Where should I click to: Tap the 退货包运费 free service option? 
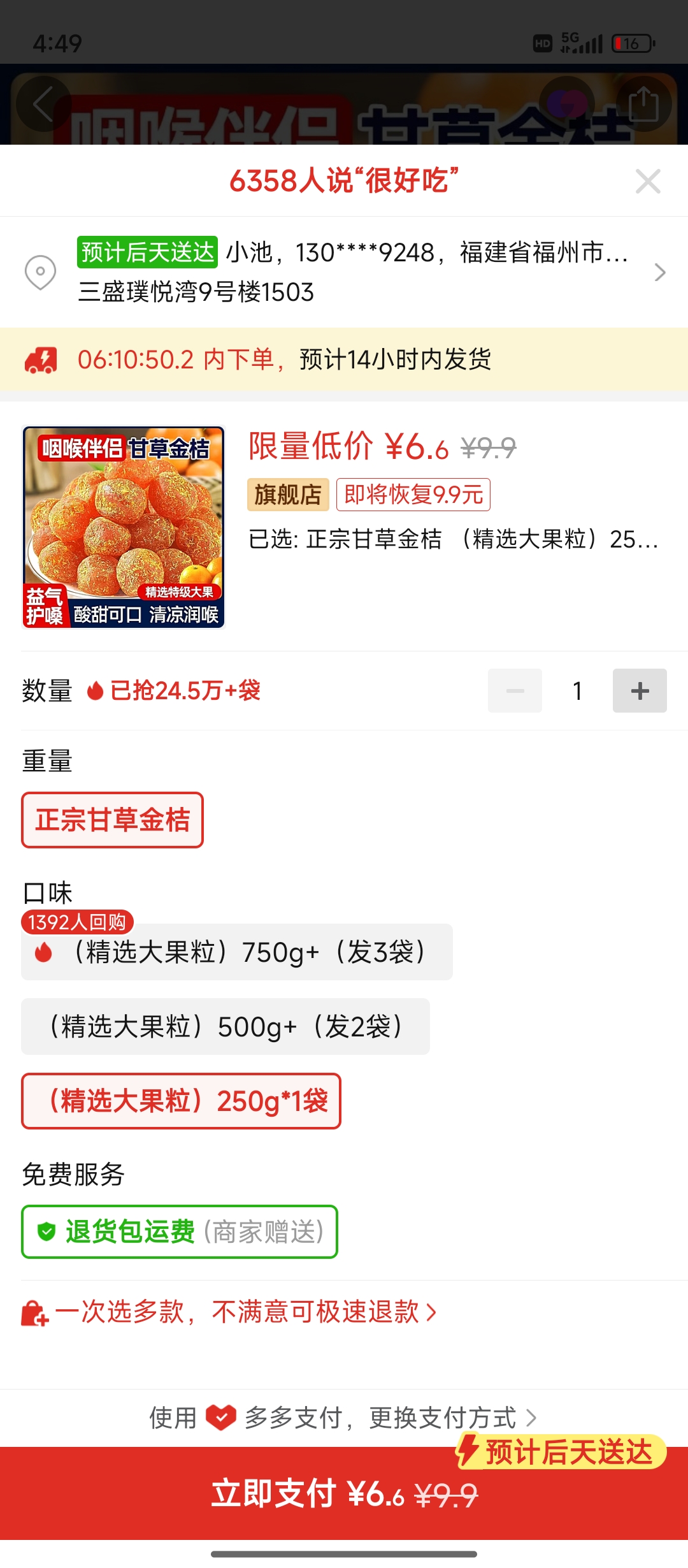coord(180,1231)
